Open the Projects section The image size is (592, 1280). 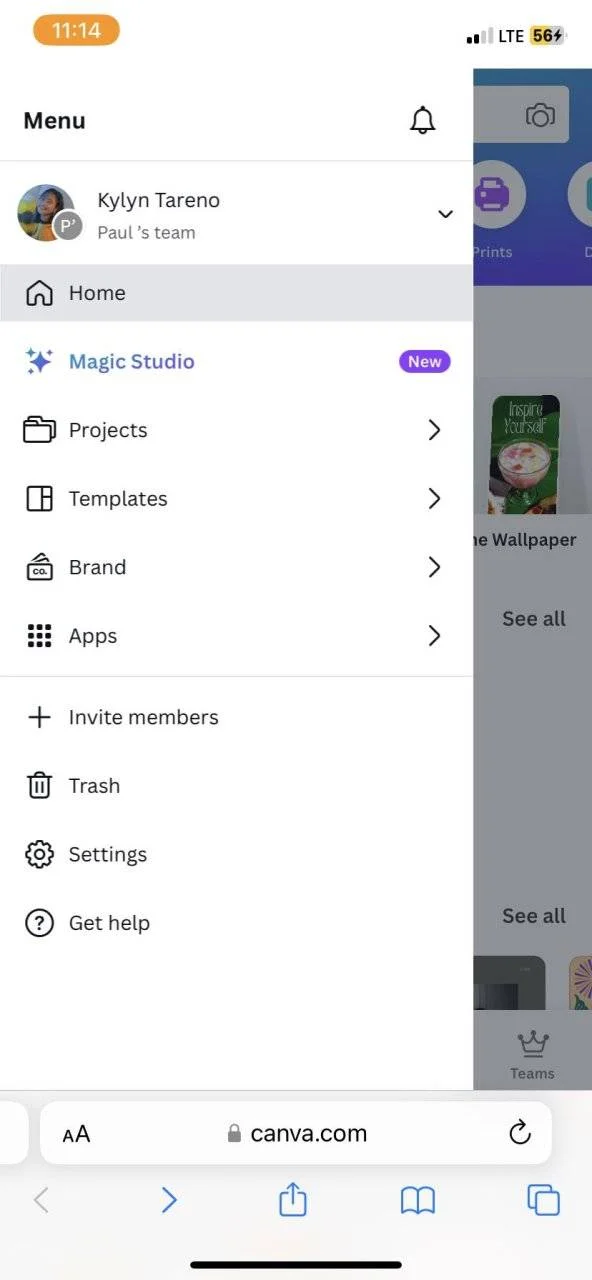(x=236, y=430)
